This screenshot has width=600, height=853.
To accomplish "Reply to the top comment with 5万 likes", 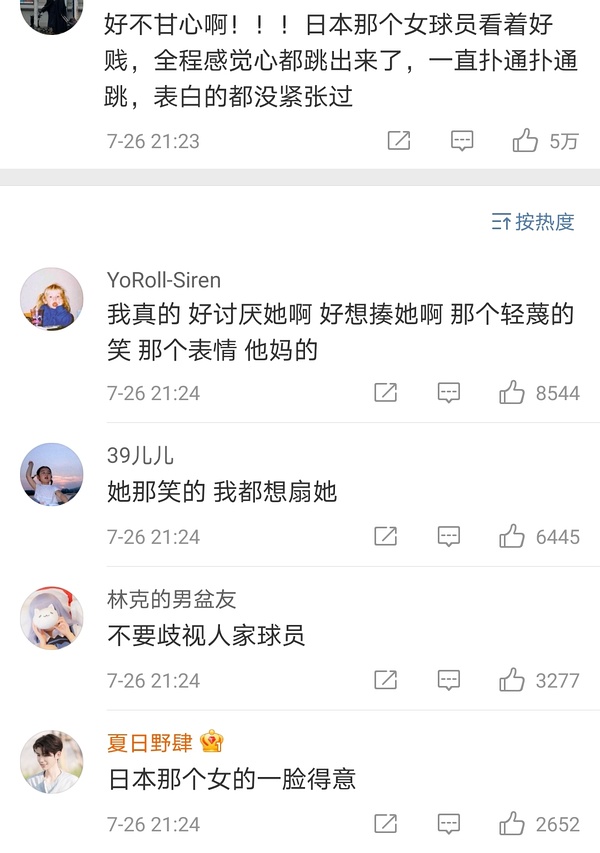I will pos(462,141).
